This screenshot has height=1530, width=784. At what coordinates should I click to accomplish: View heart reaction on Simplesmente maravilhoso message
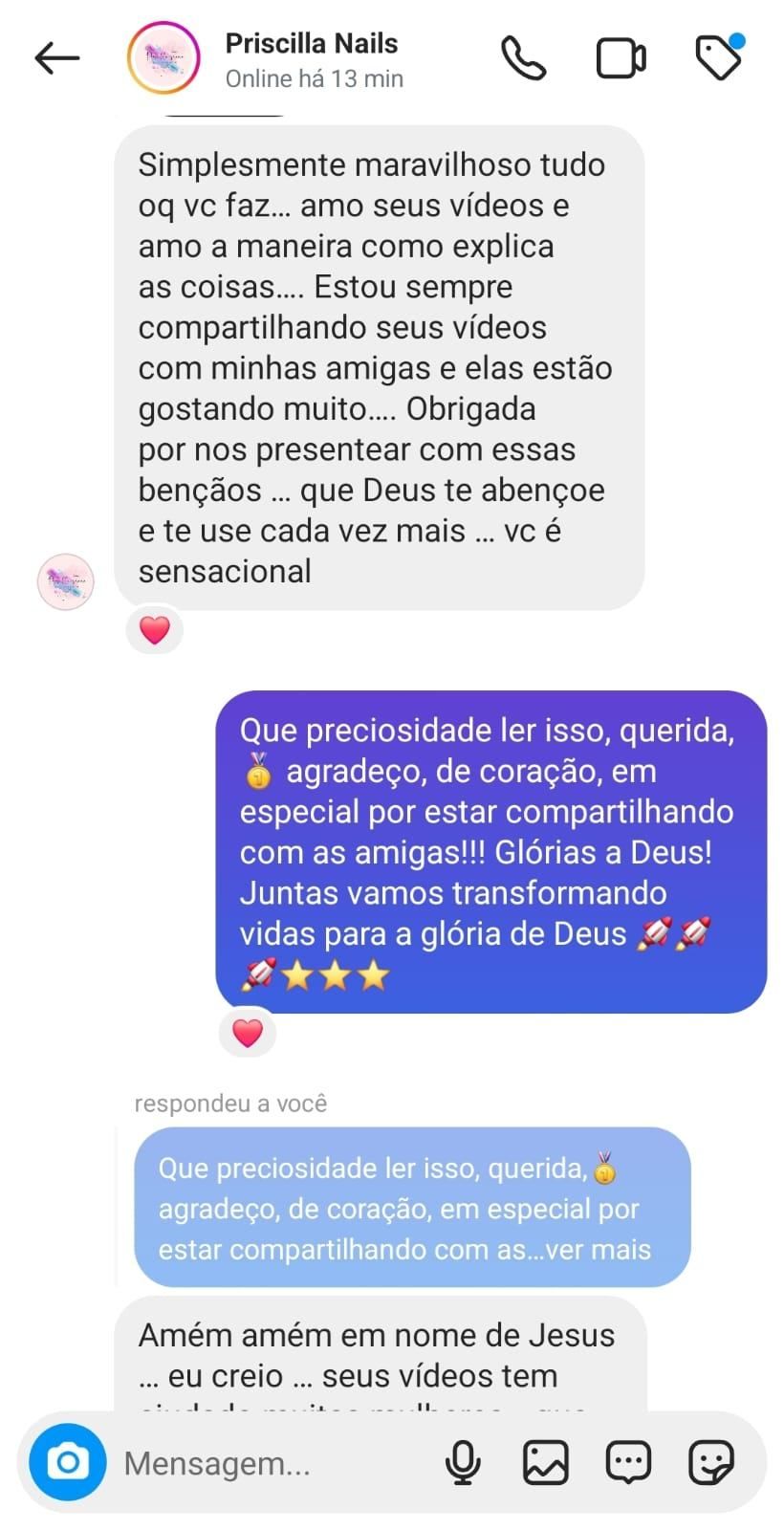pyautogui.click(x=155, y=630)
